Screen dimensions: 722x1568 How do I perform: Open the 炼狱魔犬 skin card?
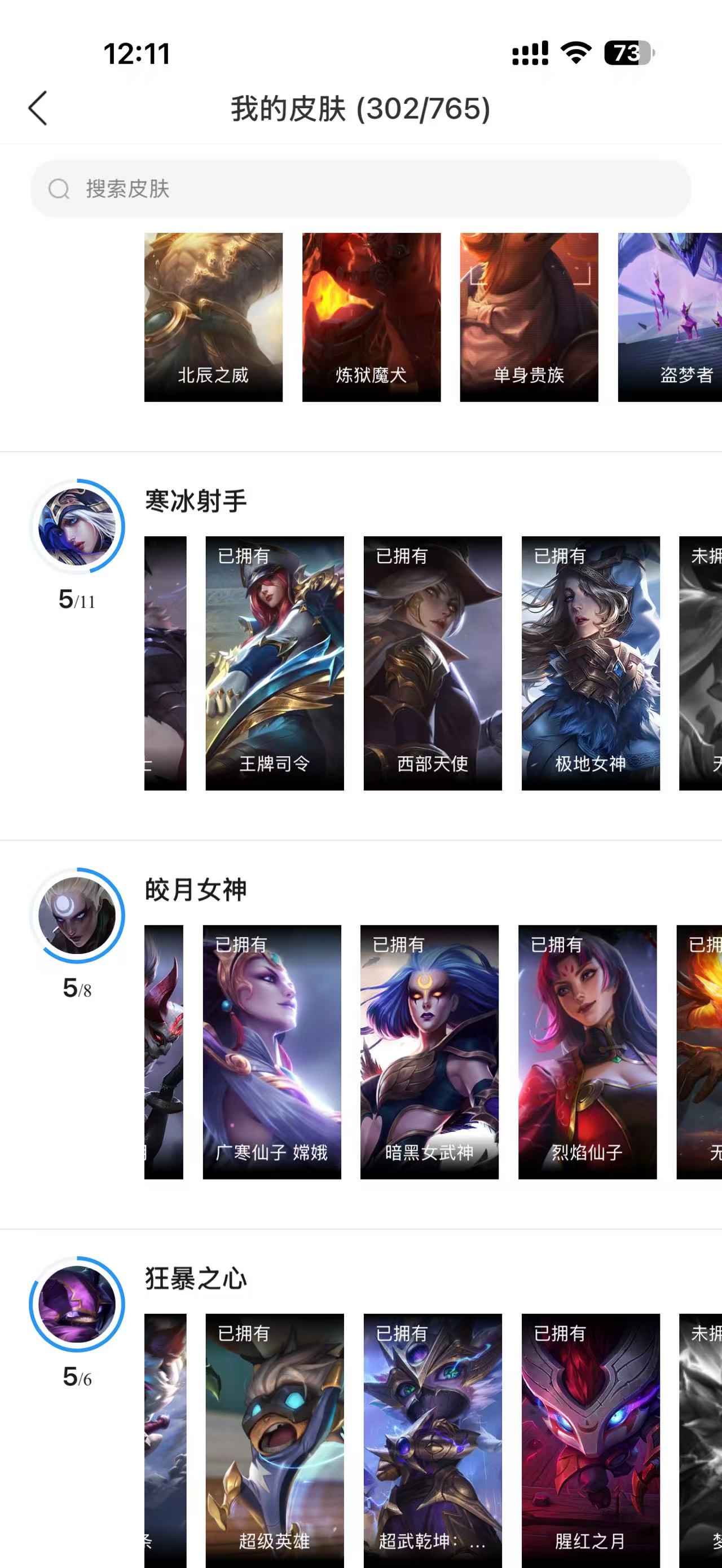click(371, 317)
